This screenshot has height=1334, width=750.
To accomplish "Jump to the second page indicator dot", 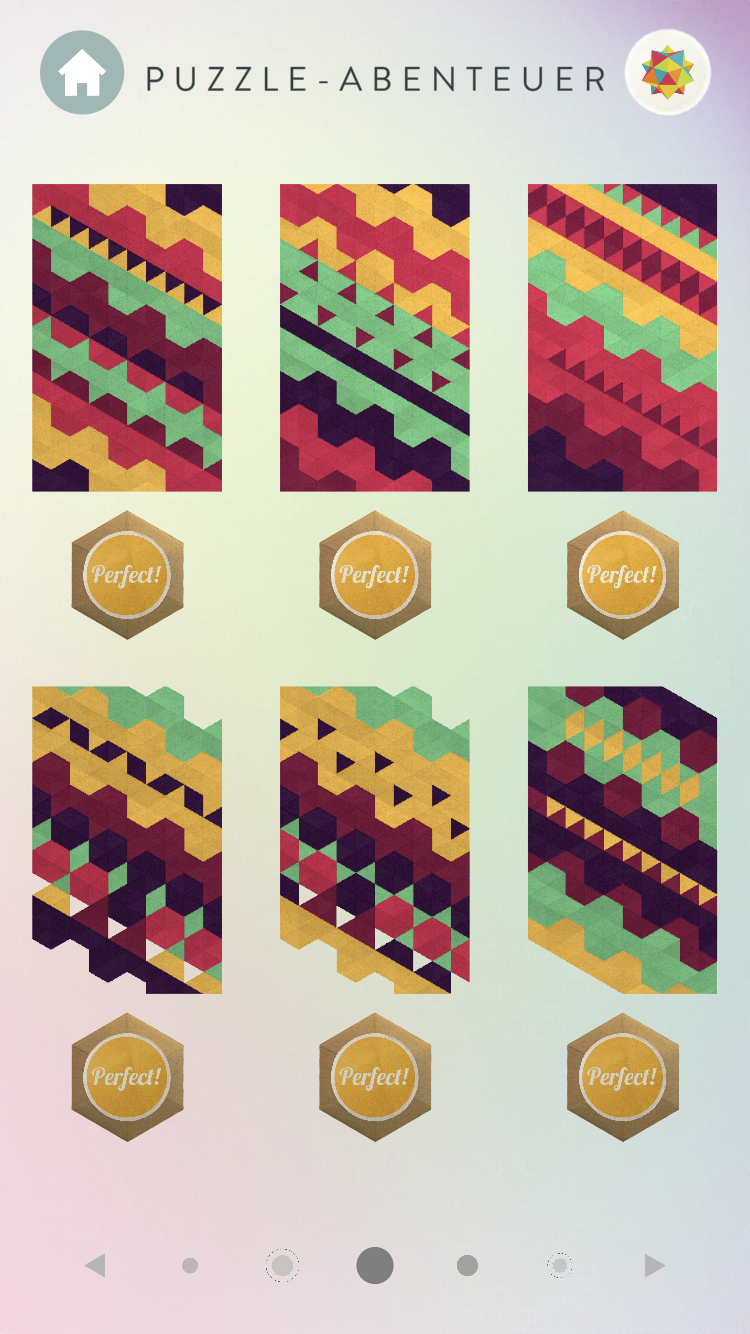I will (x=282, y=1266).
